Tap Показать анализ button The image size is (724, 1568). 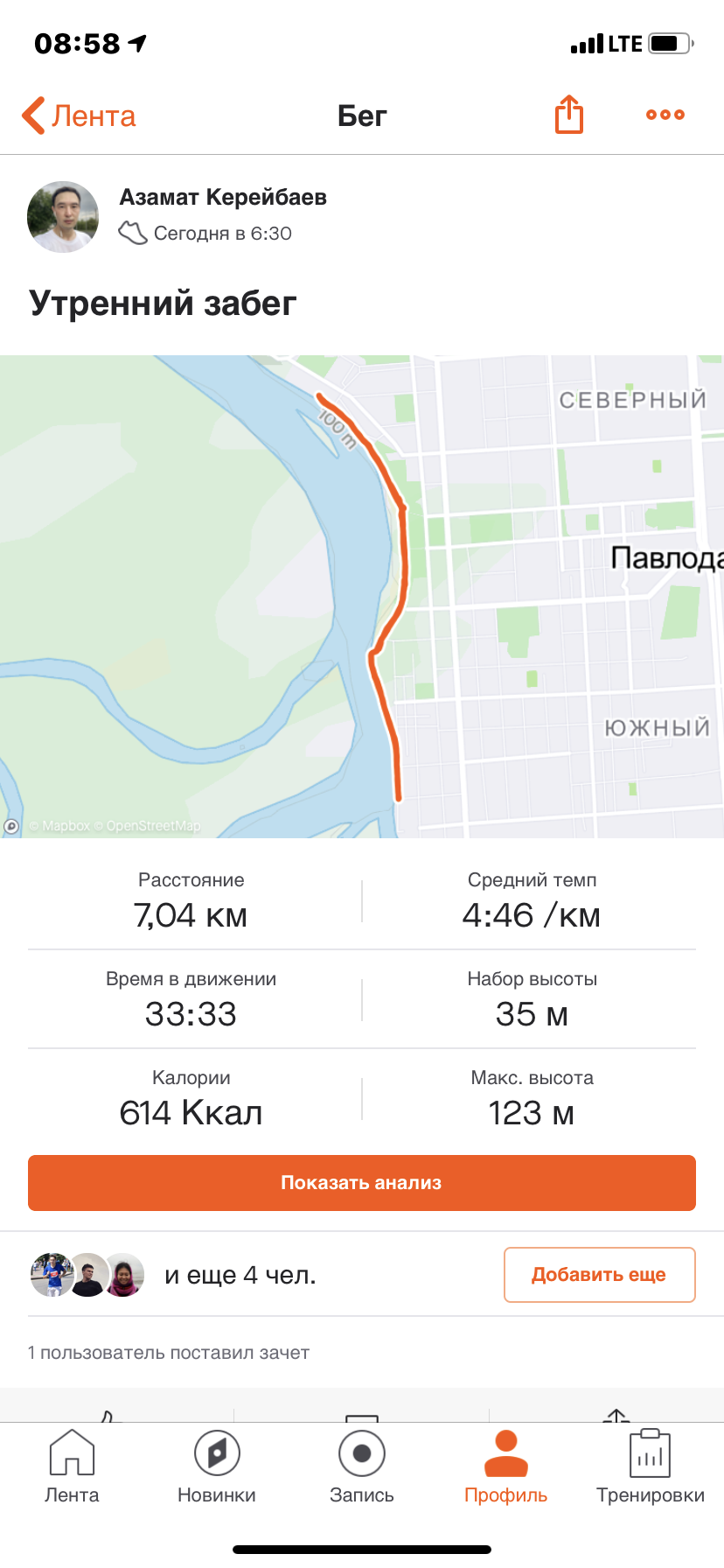362,1182
